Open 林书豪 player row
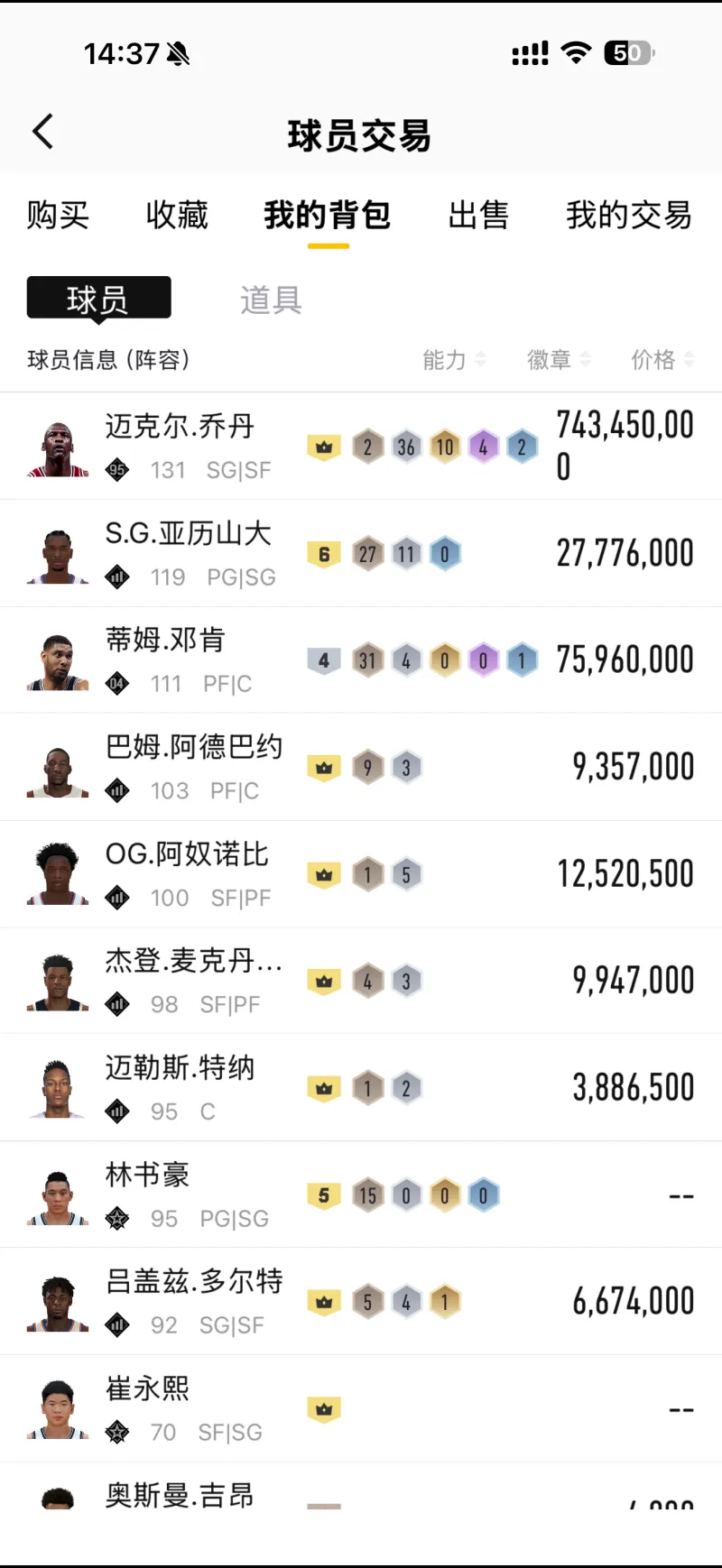 (x=361, y=1194)
